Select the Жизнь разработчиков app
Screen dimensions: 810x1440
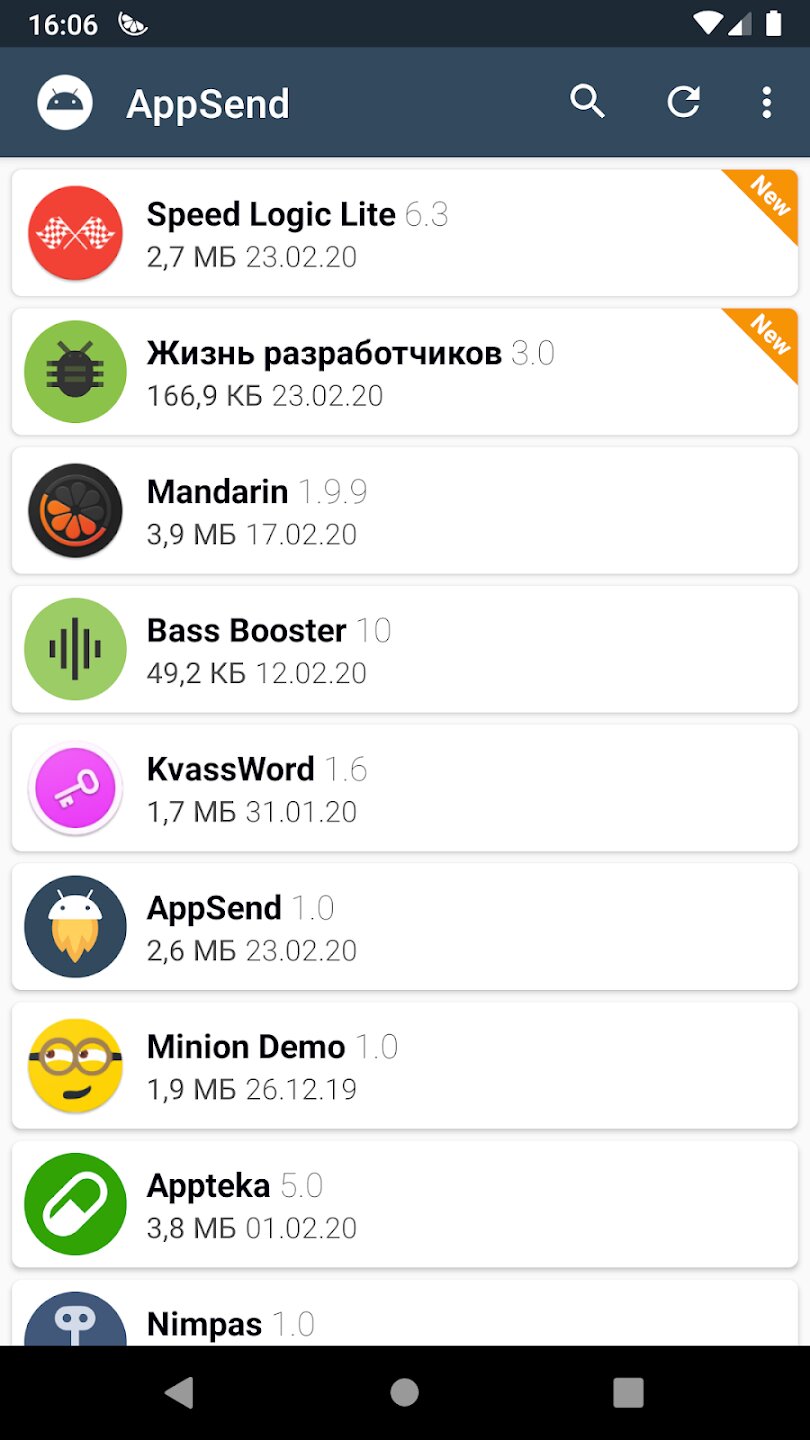404,372
